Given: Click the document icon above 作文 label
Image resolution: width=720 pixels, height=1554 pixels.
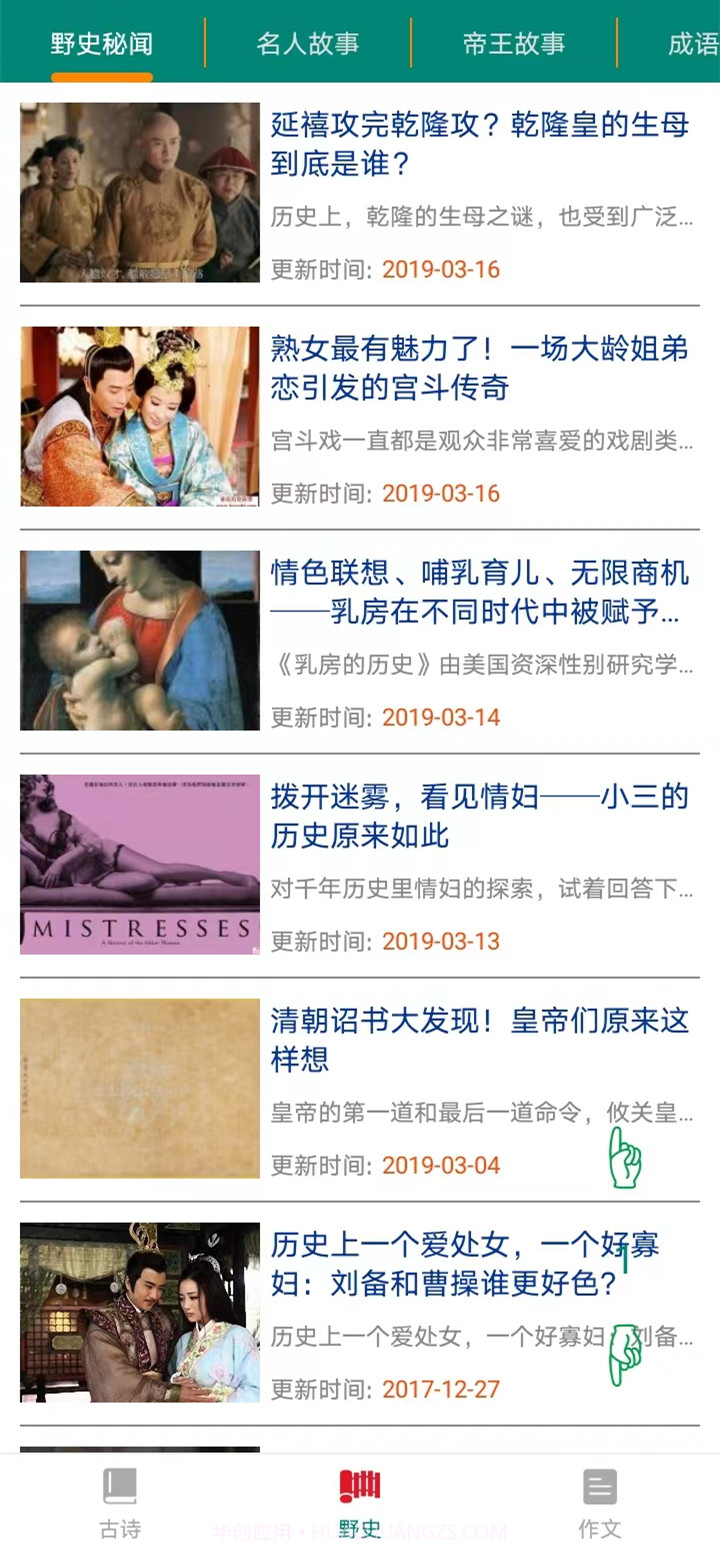Looking at the screenshot, I should coord(599,1489).
